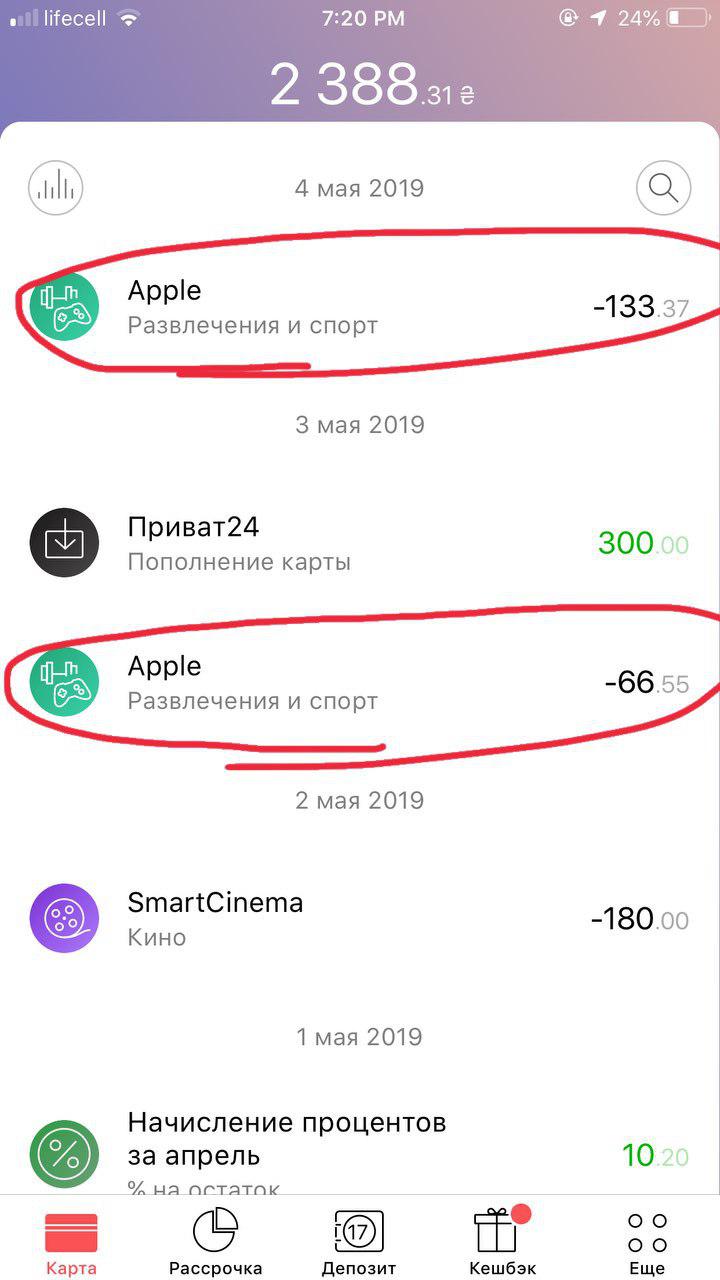View the SmartCinema transaction details
Screen dimensions: 720x1280
coord(360,919)
